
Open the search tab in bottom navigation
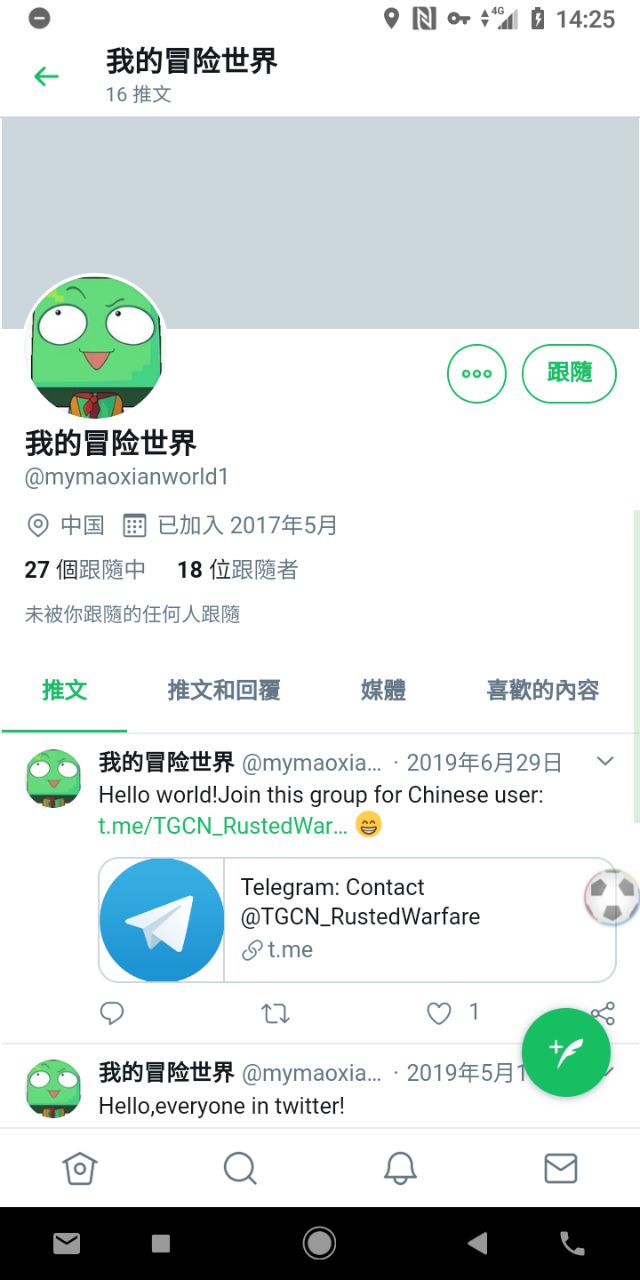pyautogui.click(x=240, y=1167)
